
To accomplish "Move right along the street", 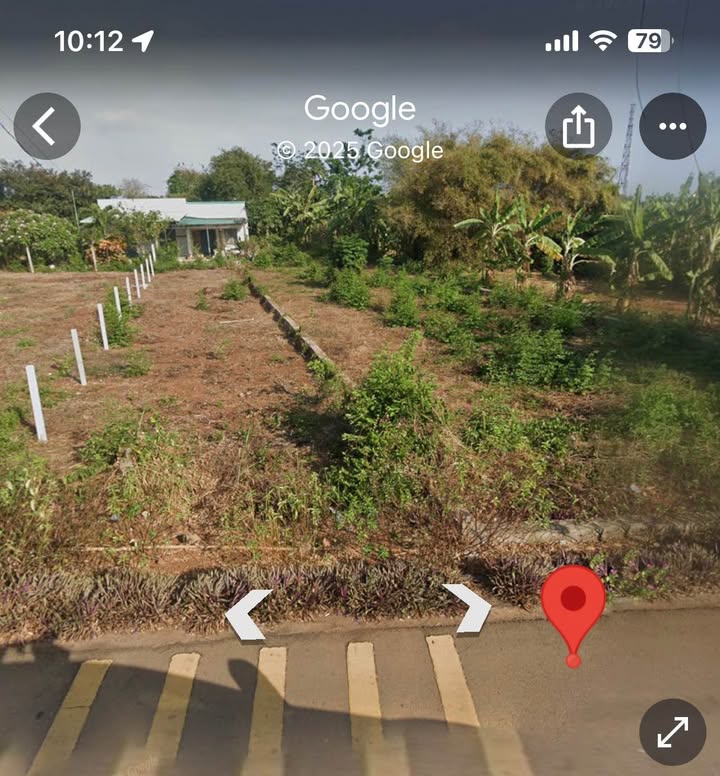I will click(467, 608).
